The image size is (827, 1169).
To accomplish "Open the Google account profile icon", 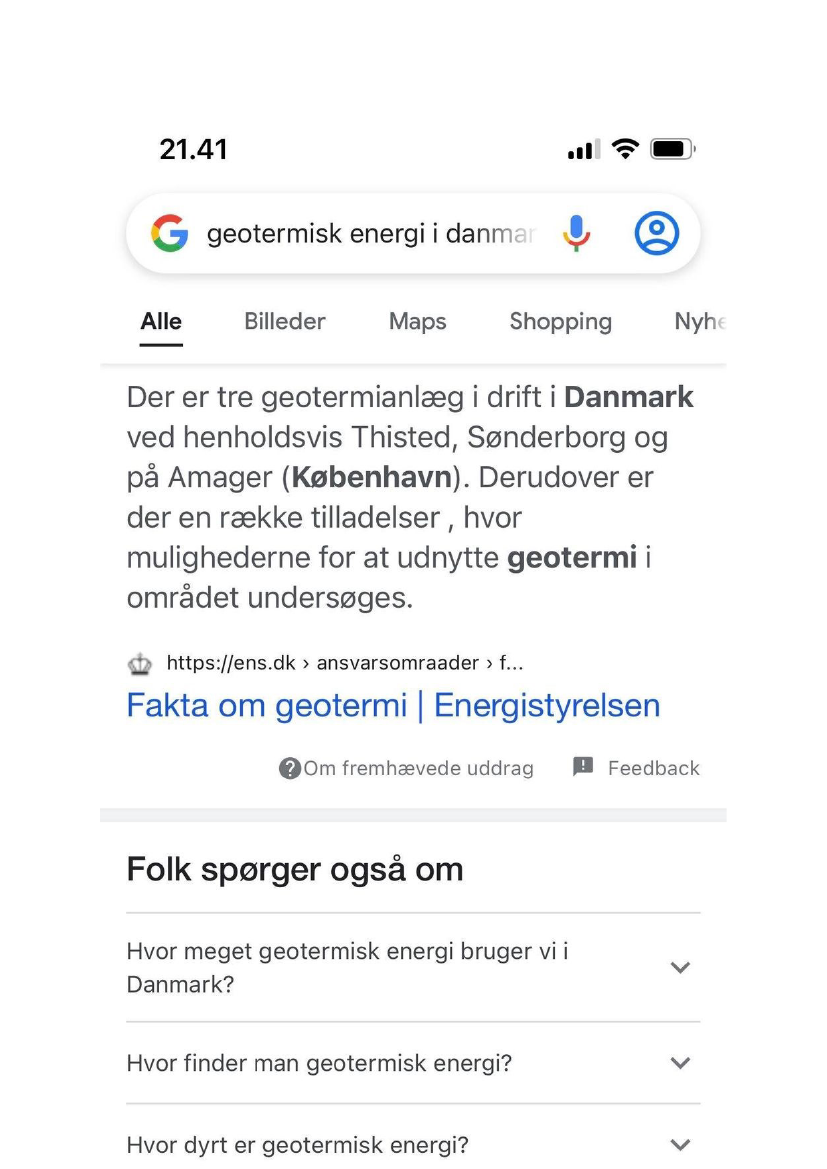I will [657, 234].
